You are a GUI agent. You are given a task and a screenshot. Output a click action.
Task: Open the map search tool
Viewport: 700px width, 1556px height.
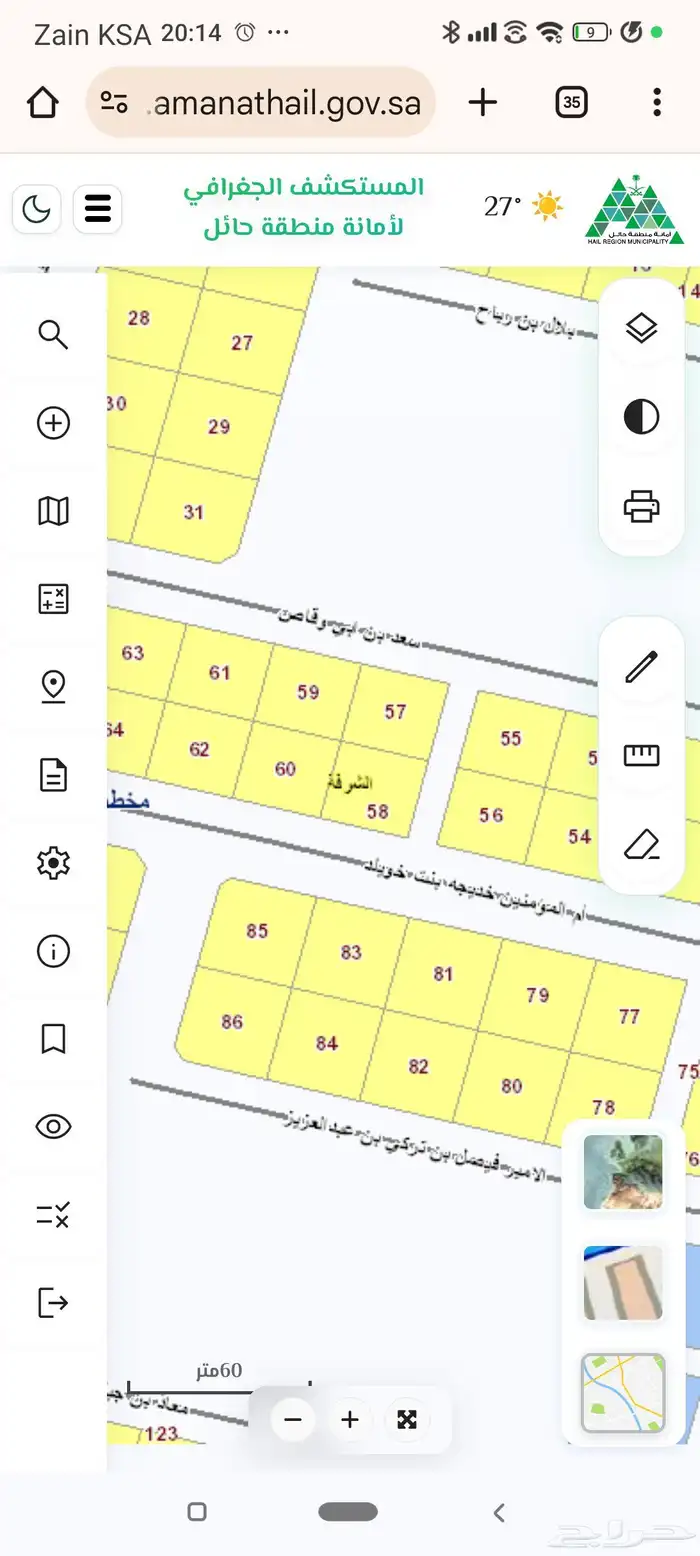53,335
